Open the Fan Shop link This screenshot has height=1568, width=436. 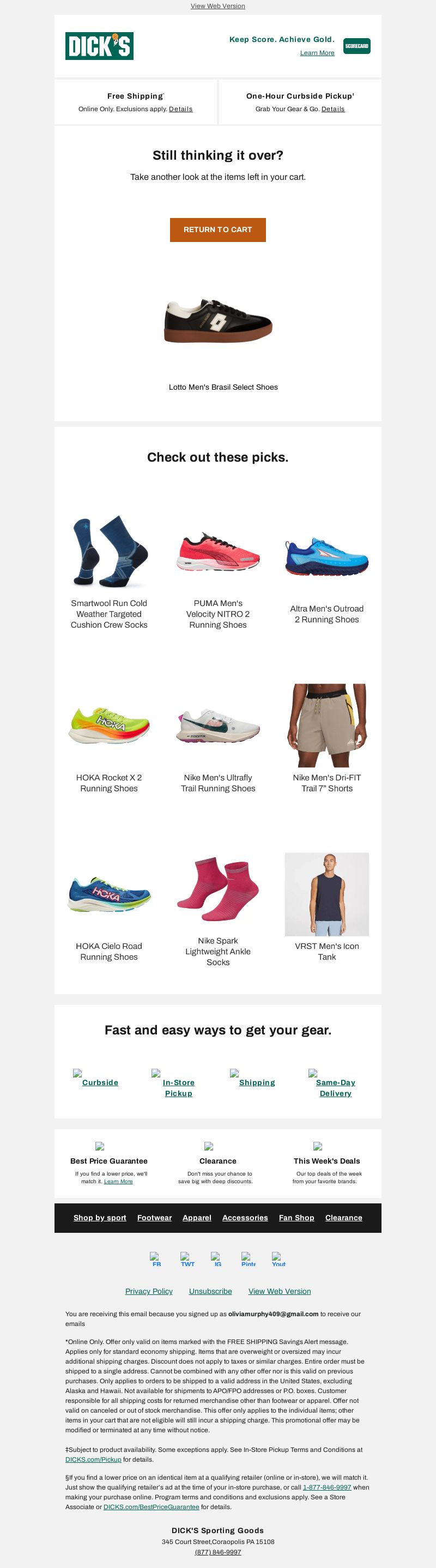(296, 1218)
